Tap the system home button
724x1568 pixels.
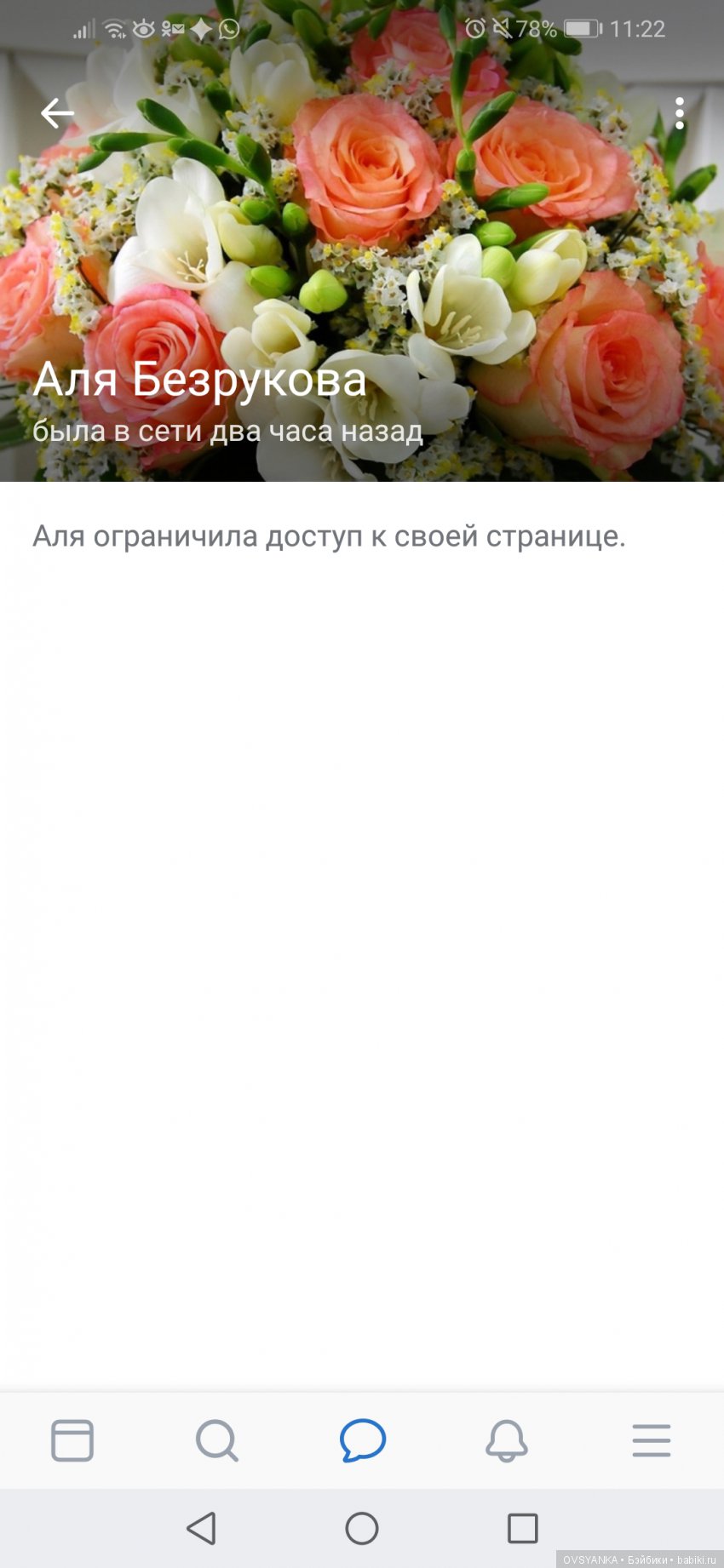tap(362, 1528)
